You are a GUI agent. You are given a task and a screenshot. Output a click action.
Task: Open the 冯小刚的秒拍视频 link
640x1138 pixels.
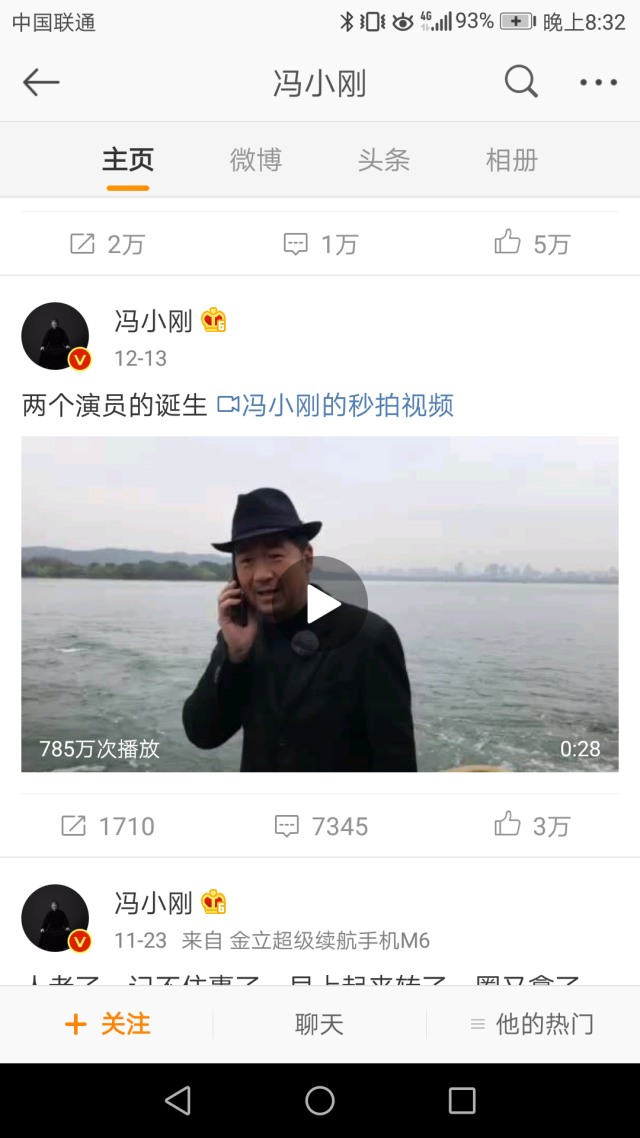pos(335,405)
